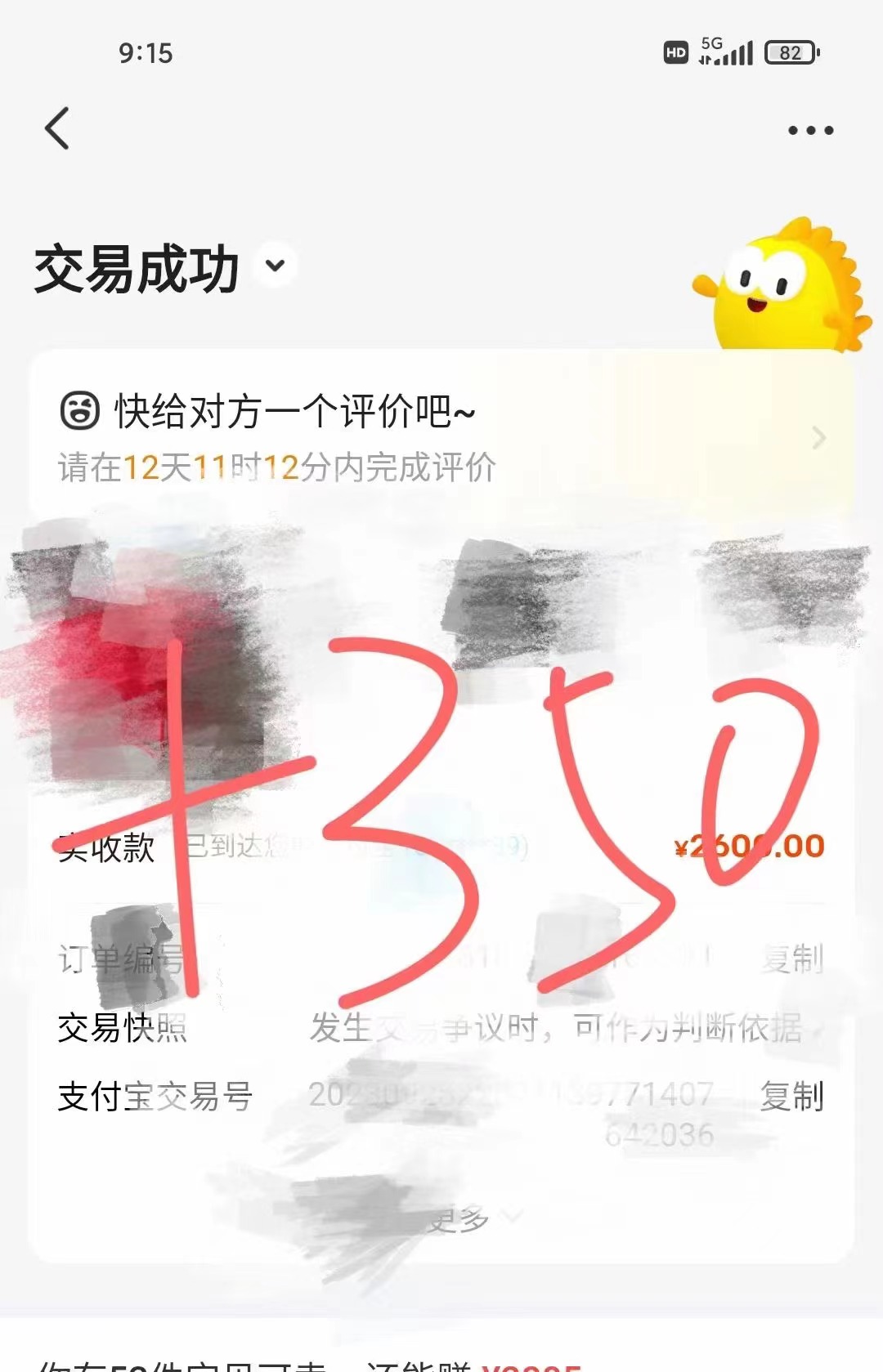This screenshot has height=1372, width=883.
Task: Copy the 支付宝交易号 transaction number
Action: pos(791,1096)
